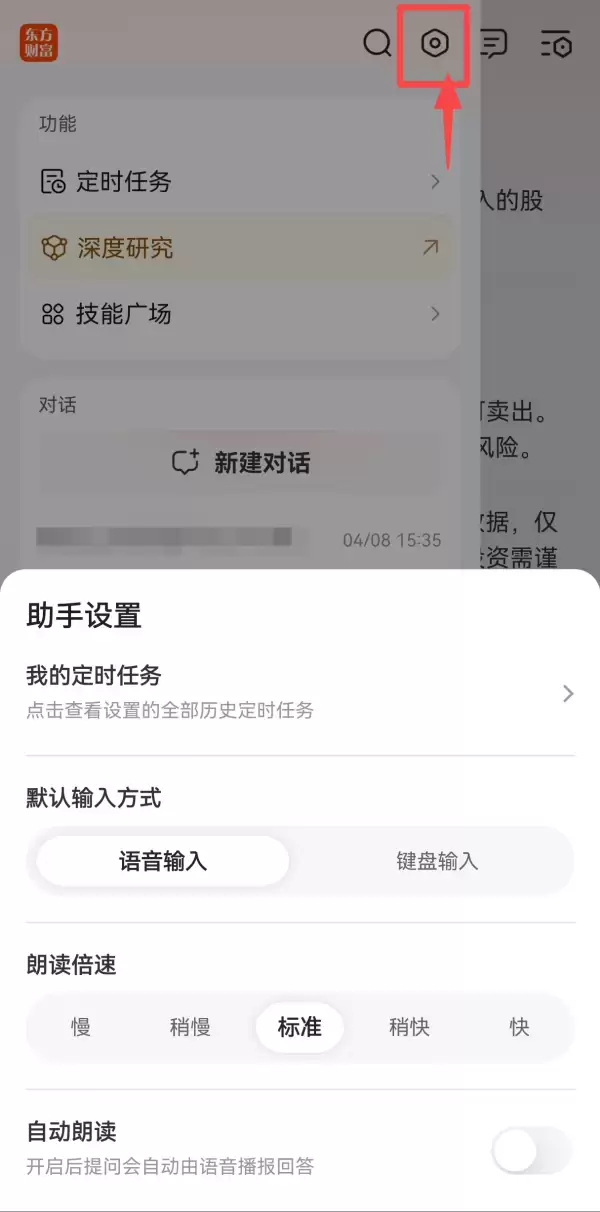Select the 标准 reading speed
600x1212 pixels.
pyautogui.click(x=300, y=1027)
